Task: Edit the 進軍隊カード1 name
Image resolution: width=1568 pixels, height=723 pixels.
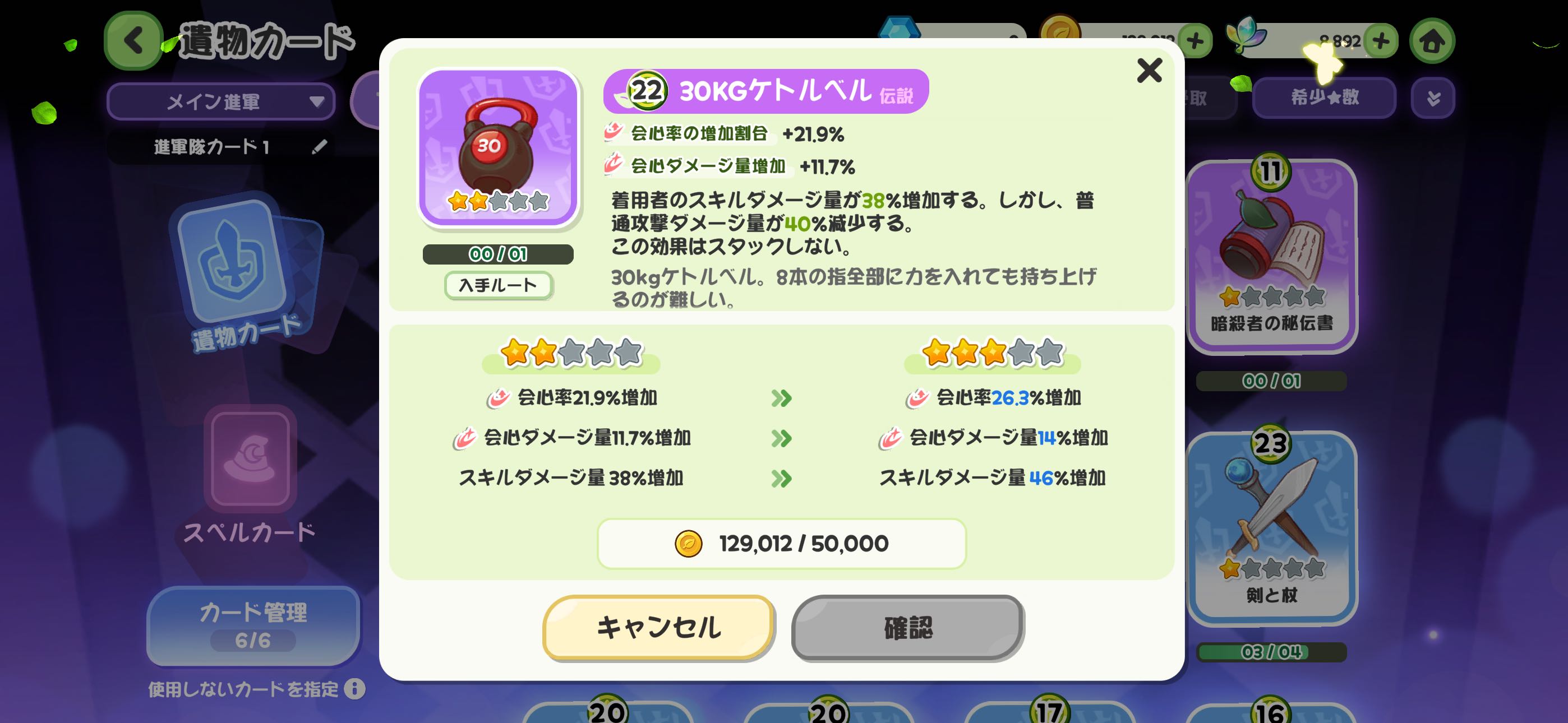Action: (x=319, y=147)
